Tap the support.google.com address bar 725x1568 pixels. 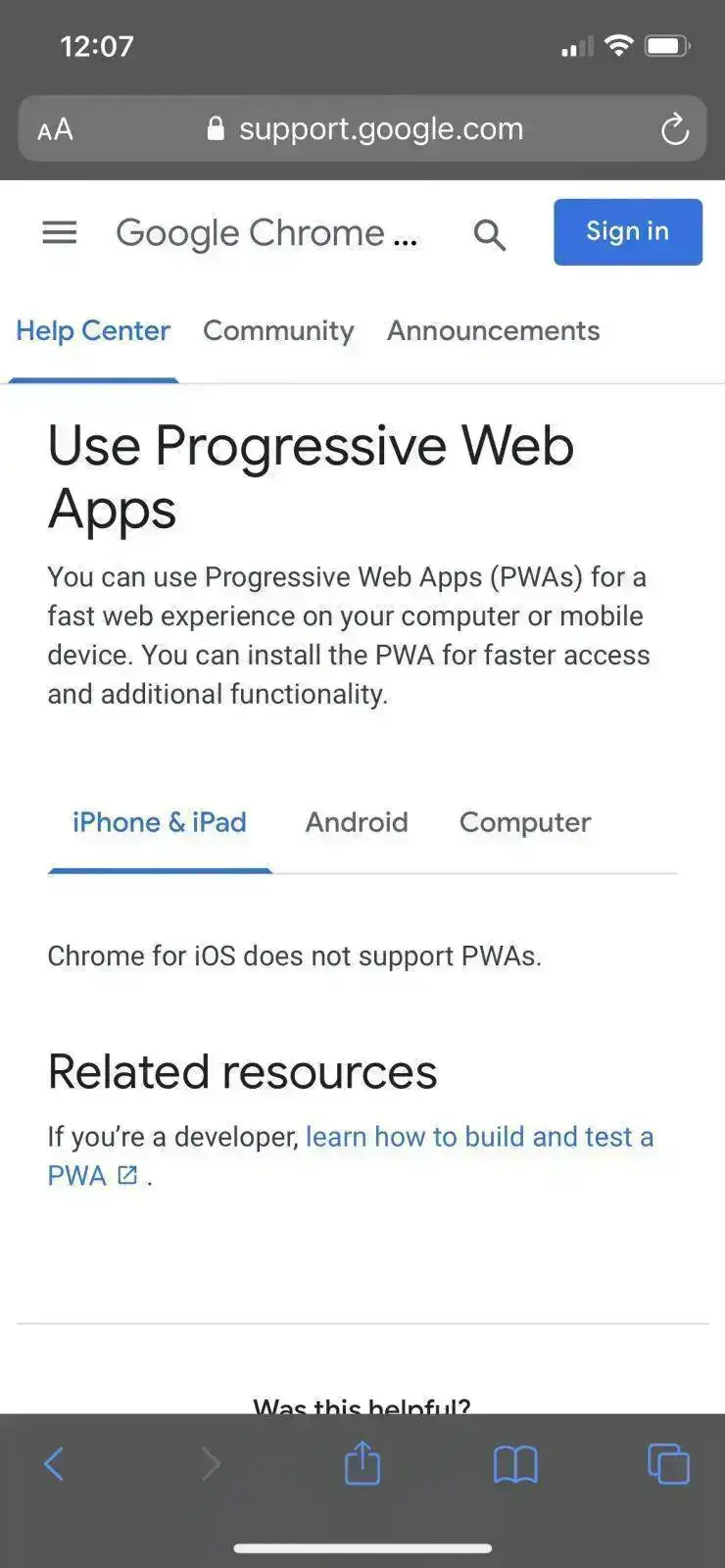(x=380, y=128)
